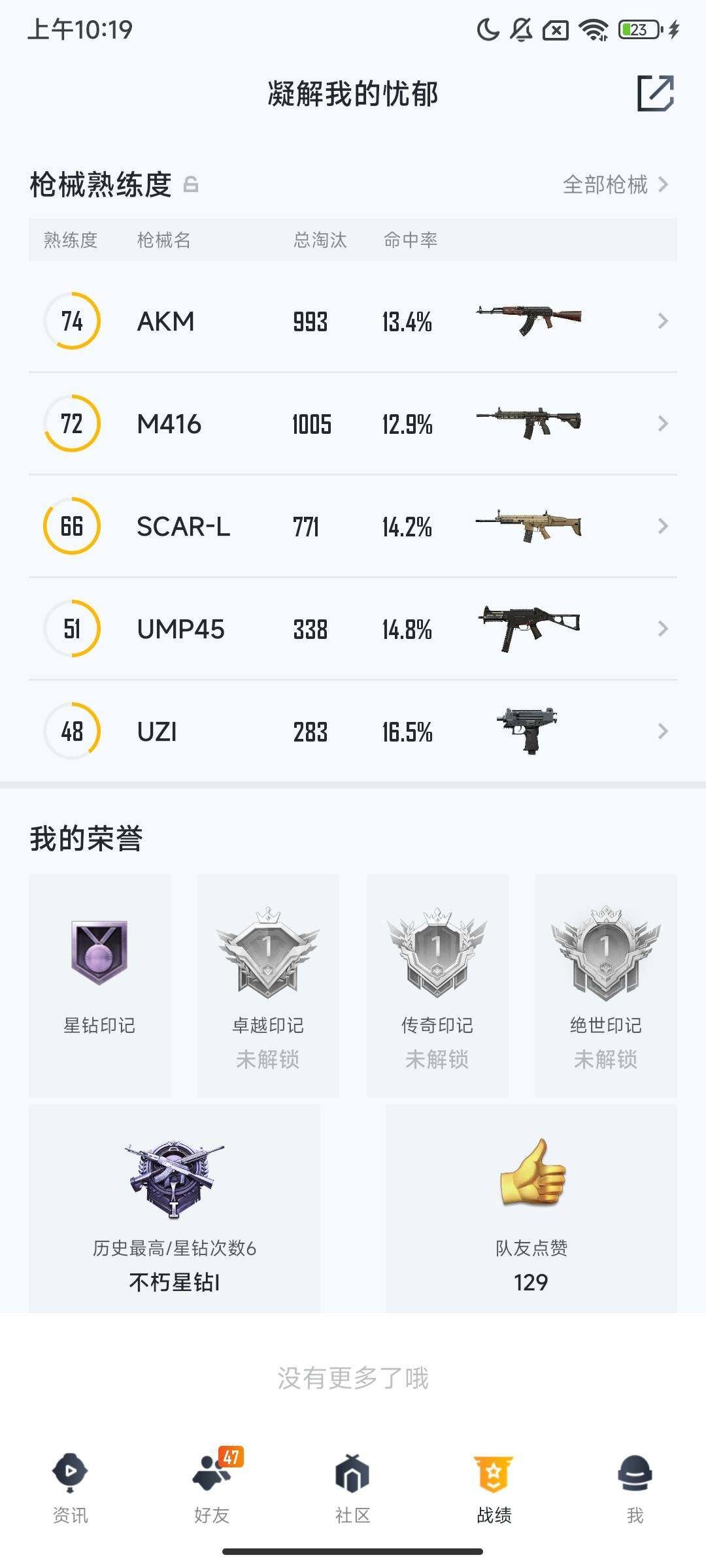Toggle the lock icon beside 枪械熟练度

[x=191, y=185]
